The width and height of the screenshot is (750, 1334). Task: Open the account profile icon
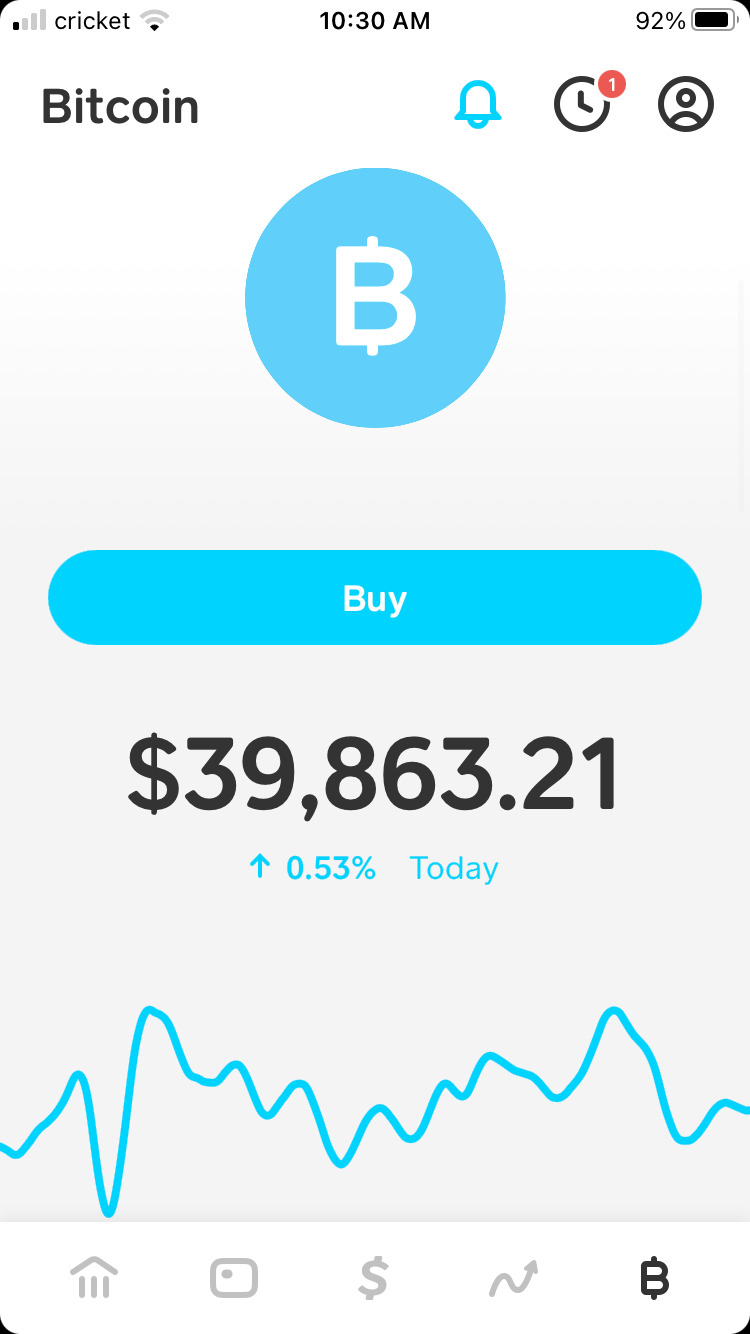click(686, 104)
